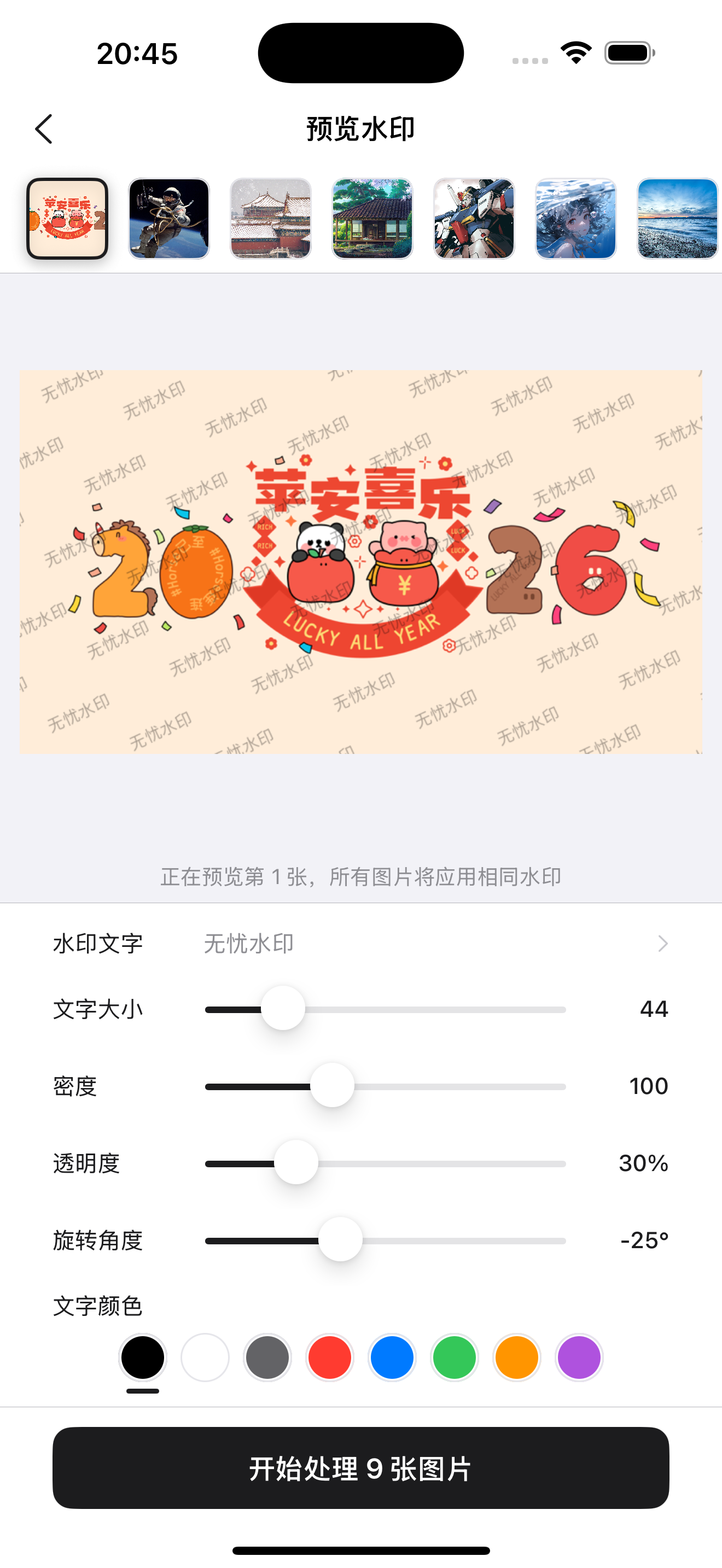The height and width of the screenshot is (1568, 722).
Task: Select the Gundam robot thumbnail
Action: click(x=474, y=219)
